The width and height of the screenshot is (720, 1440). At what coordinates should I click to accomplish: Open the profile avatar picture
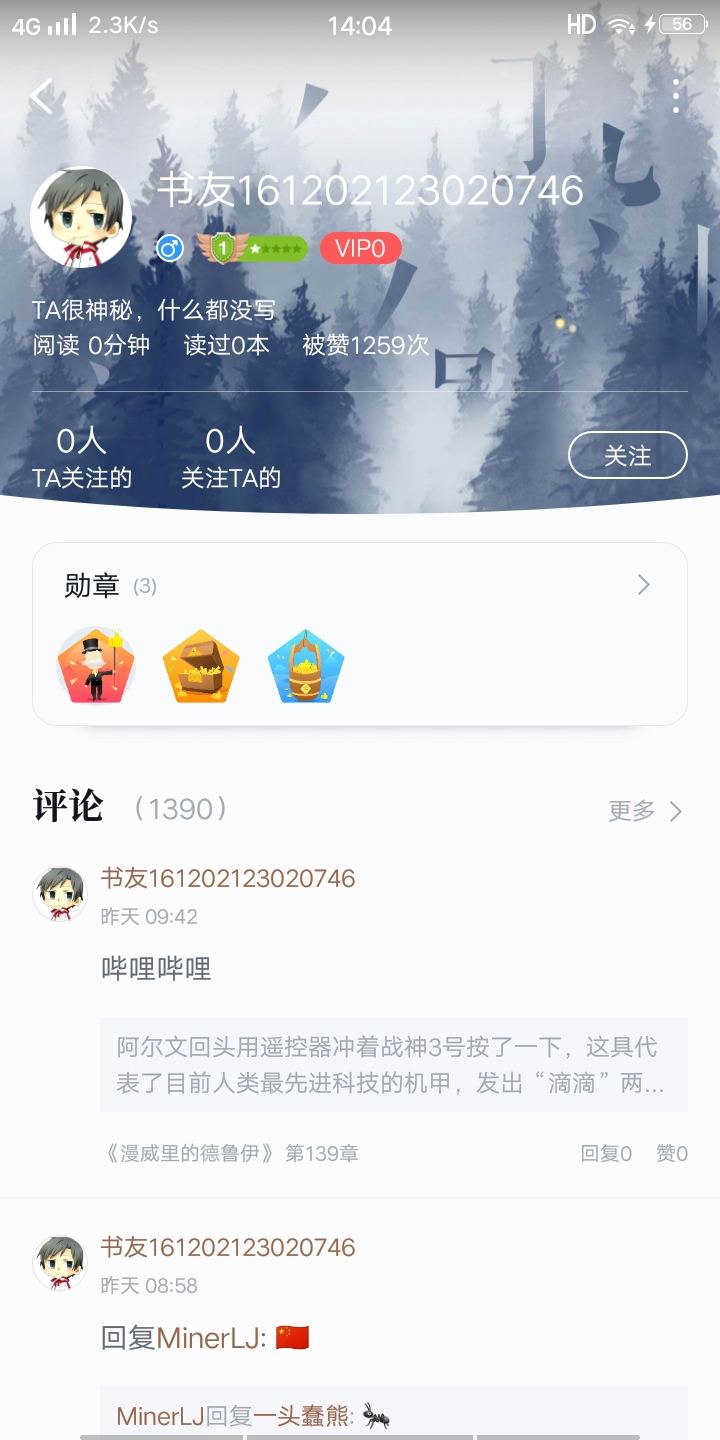point(82,217)
